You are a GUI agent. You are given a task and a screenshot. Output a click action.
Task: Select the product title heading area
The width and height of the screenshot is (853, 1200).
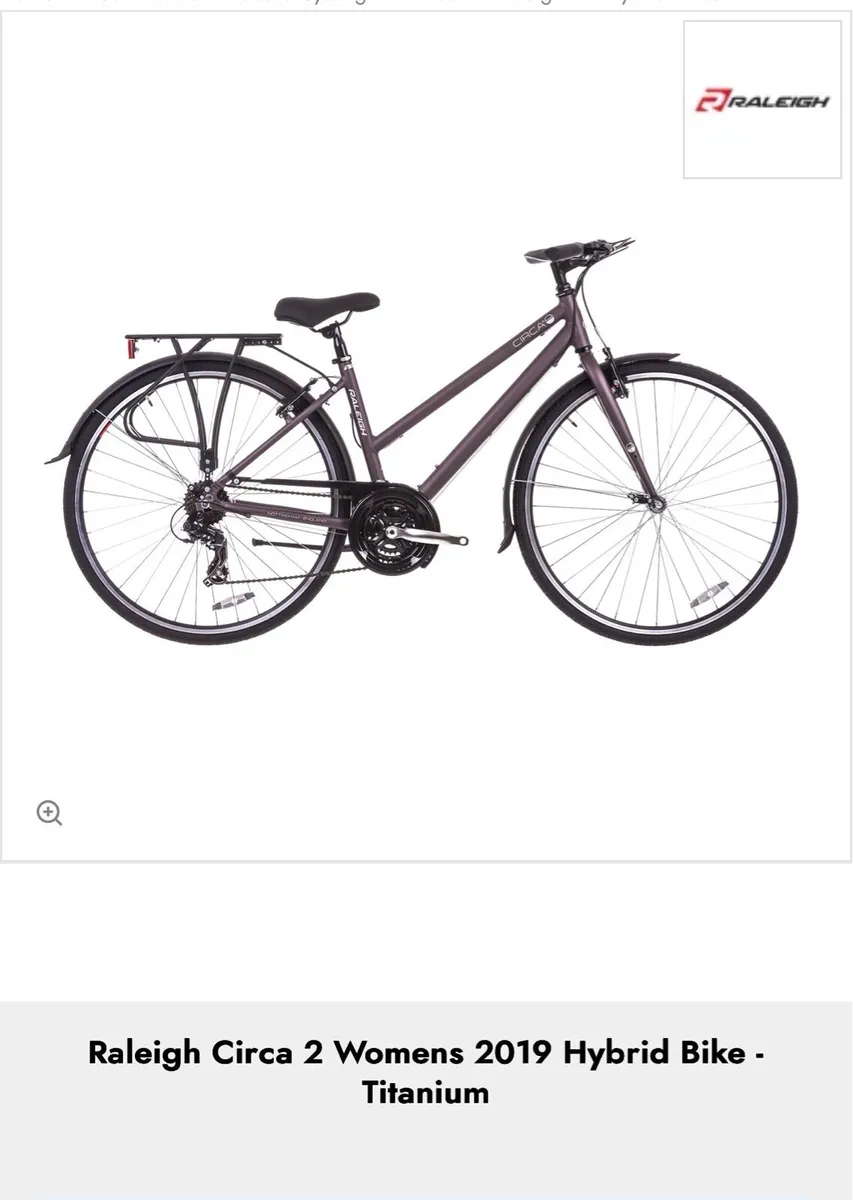coord(426,1068)
